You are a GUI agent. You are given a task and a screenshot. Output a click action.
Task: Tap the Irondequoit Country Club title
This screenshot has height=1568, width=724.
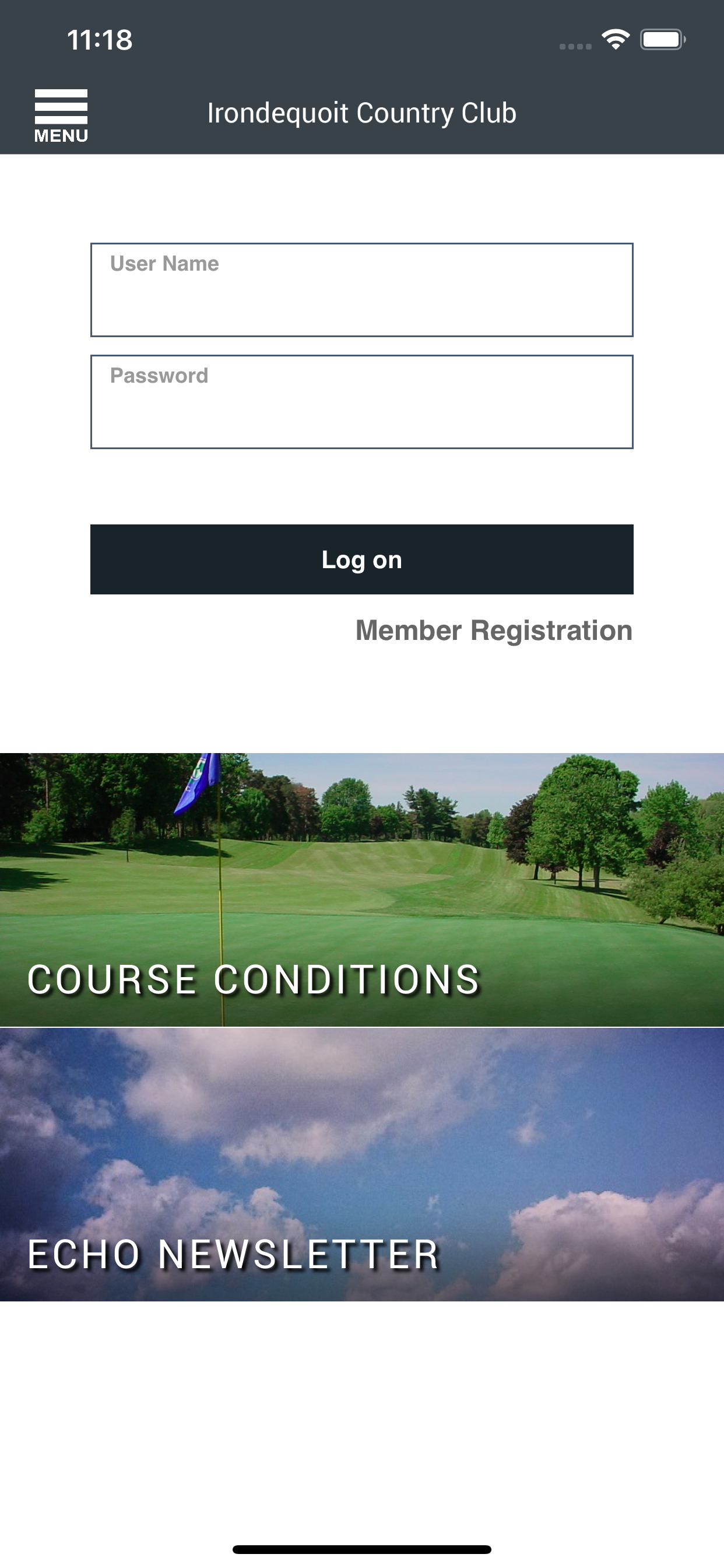(361, 113)
